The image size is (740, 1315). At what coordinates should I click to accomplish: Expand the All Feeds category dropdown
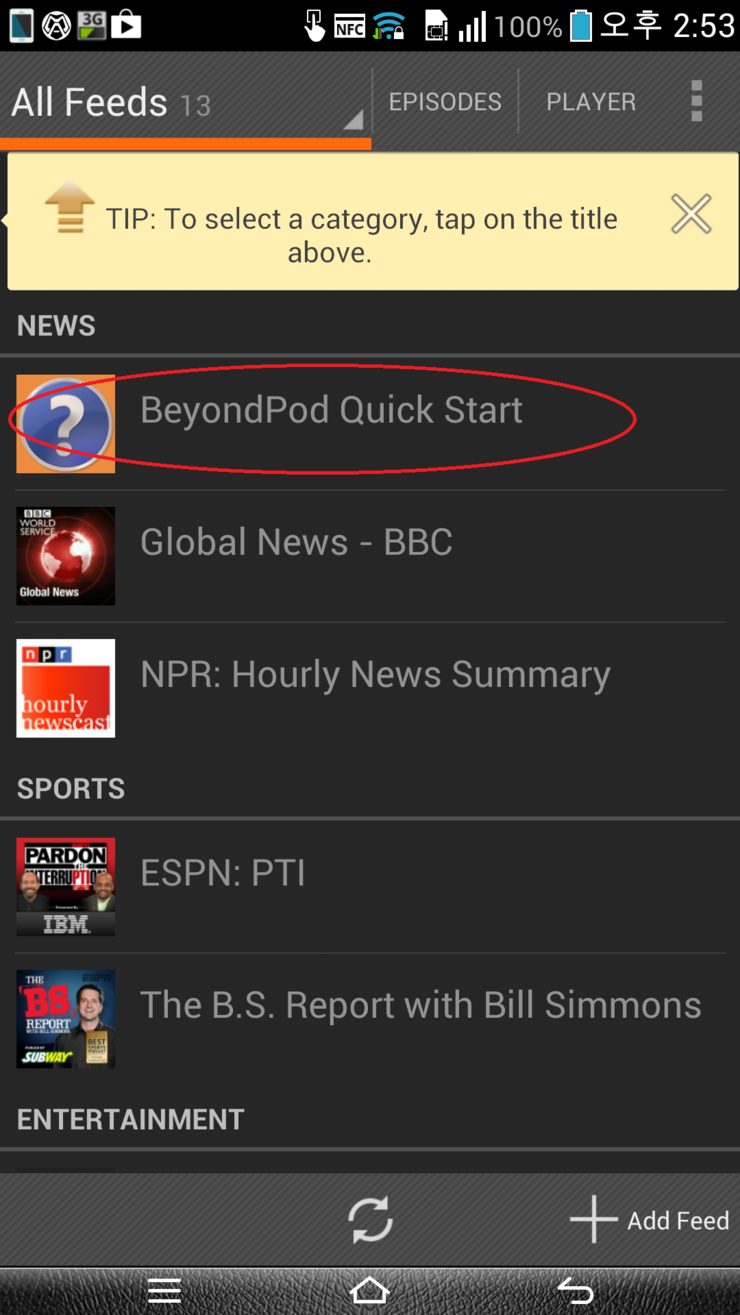185,103
